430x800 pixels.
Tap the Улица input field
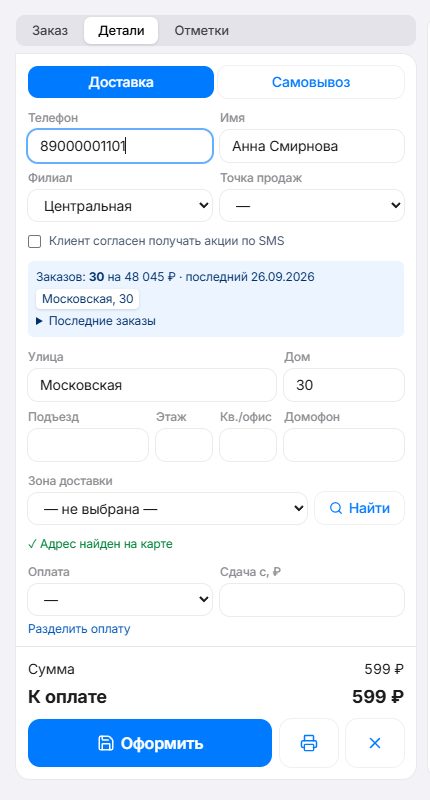[x=152, y=385]
